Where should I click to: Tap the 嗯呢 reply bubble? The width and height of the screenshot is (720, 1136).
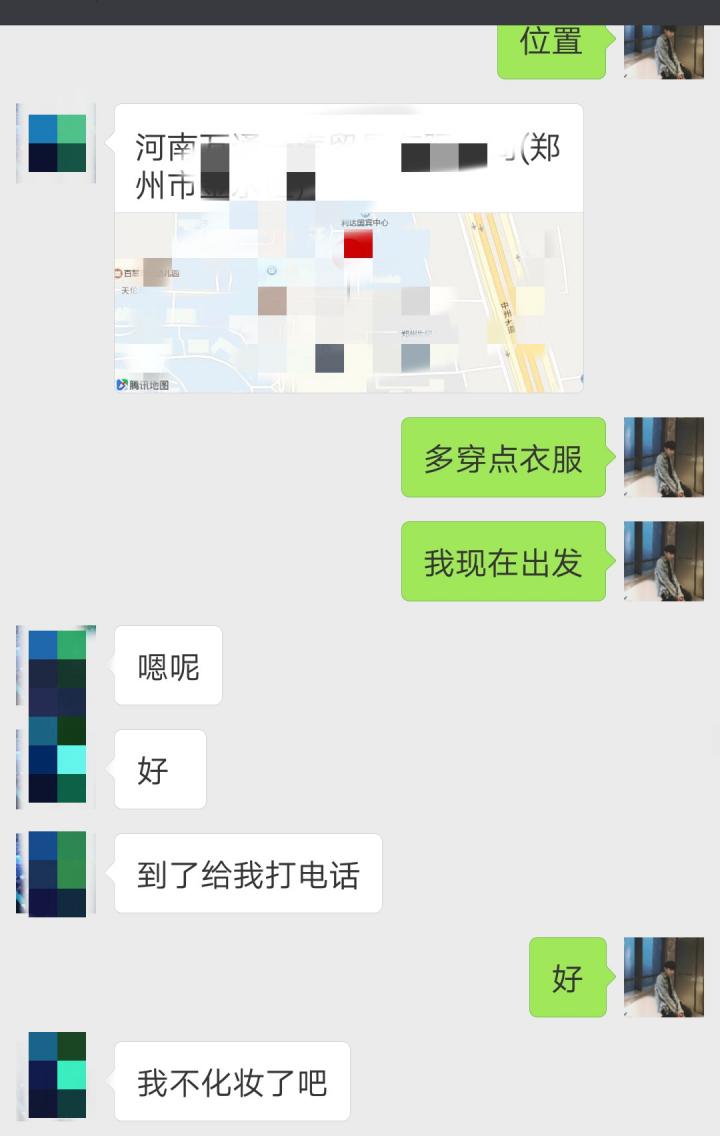click(168, 665)
